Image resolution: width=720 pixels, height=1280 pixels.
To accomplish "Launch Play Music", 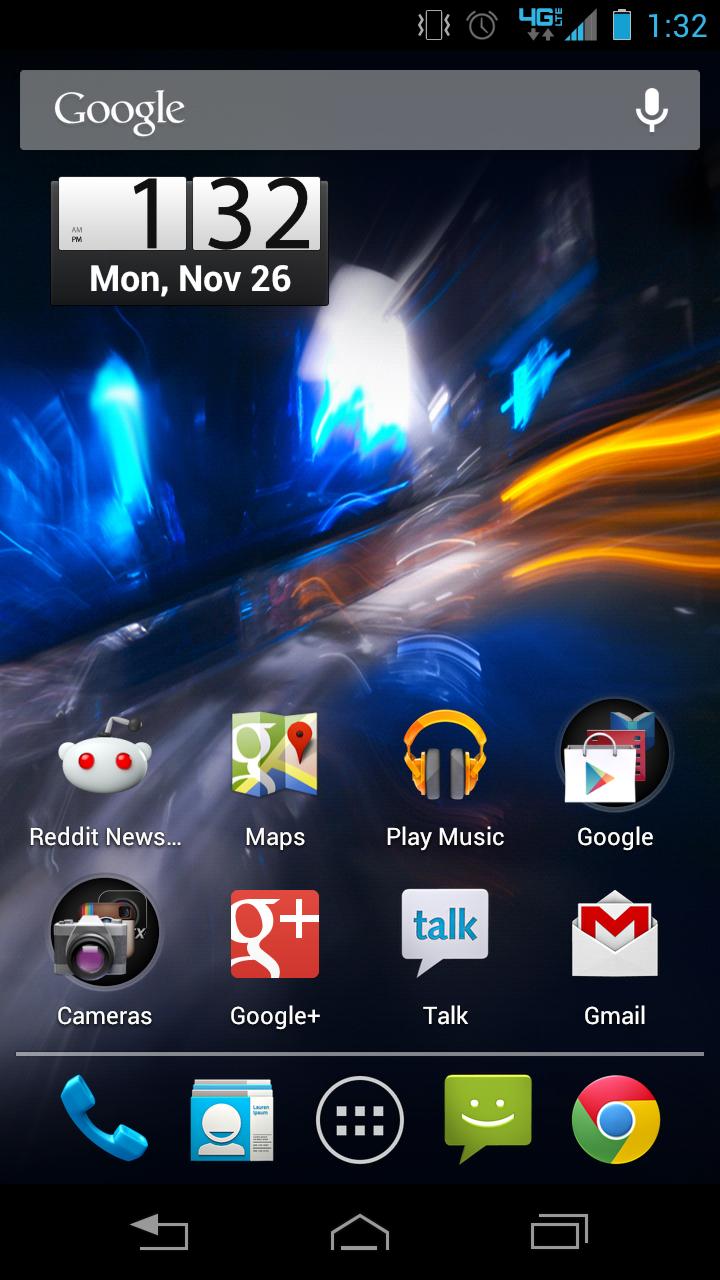I will pos(445,780).
